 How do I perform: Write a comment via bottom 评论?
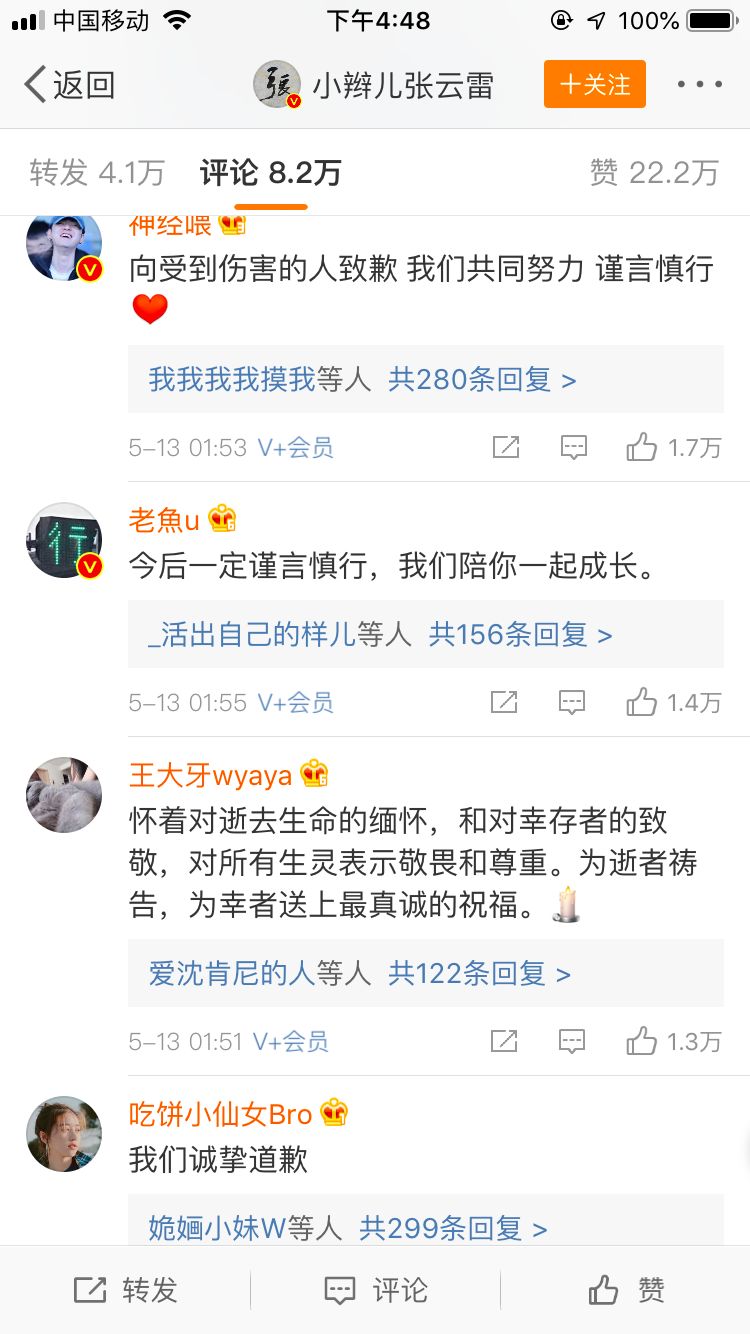click(x=376, y=1290)
